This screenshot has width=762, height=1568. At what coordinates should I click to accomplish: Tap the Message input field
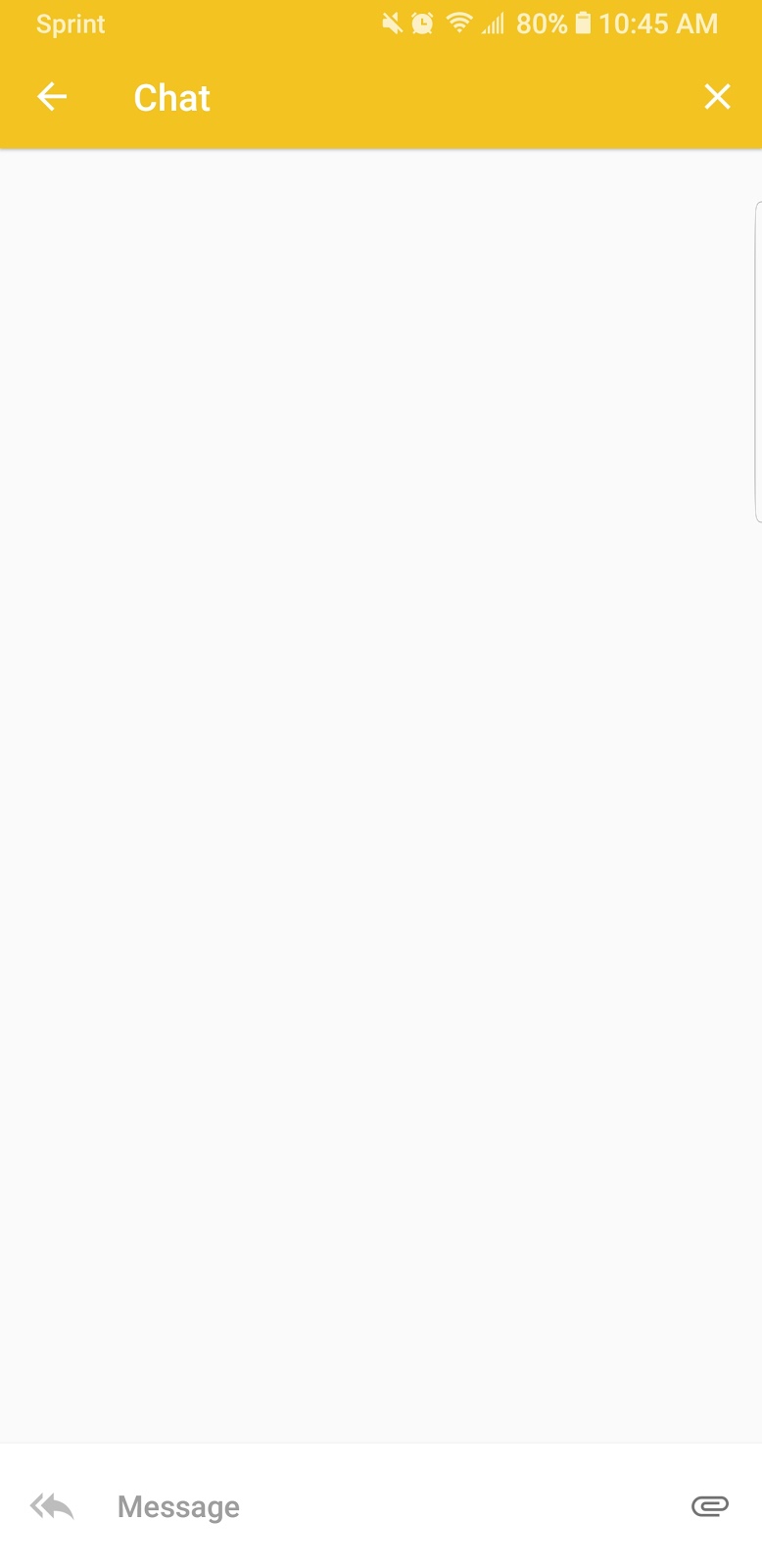[x=382, y=1506]
